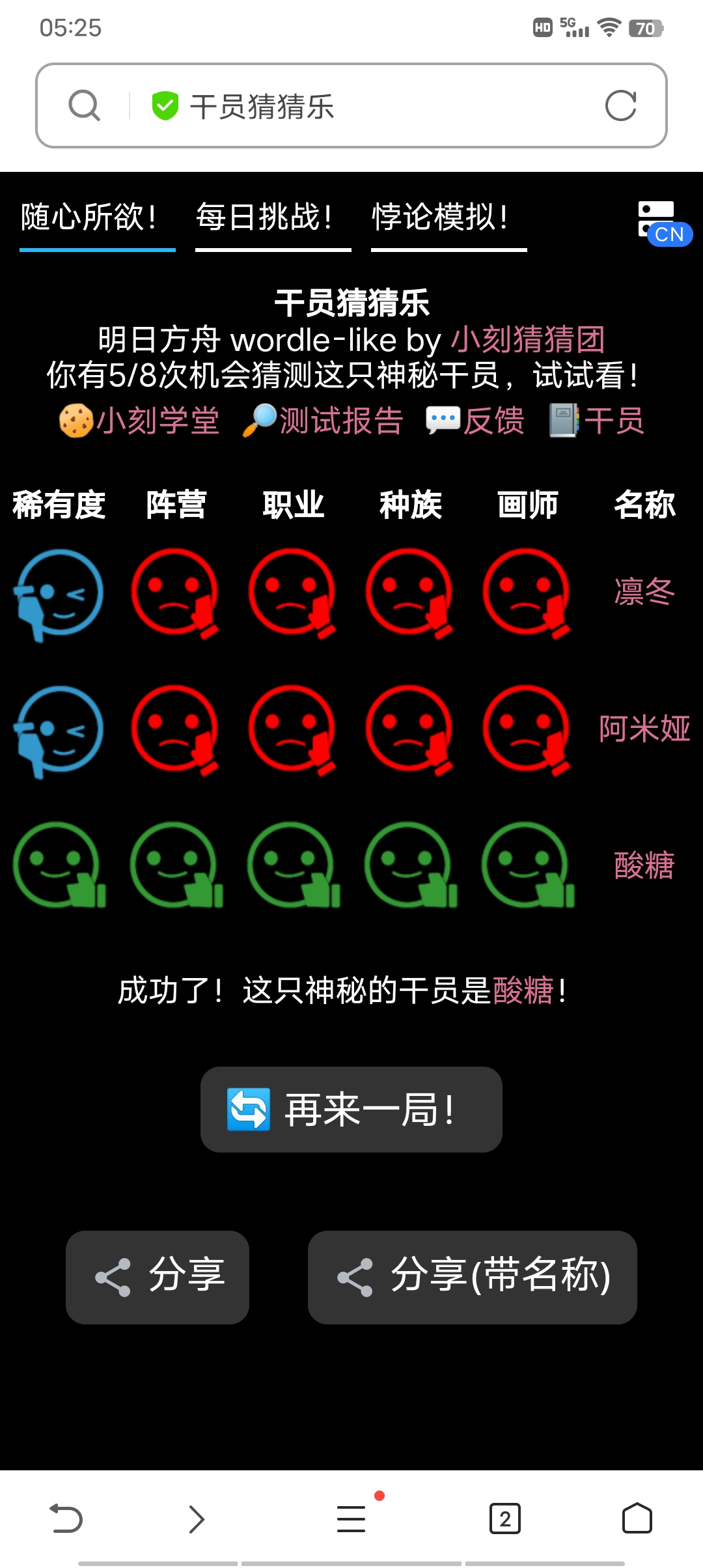The image size is (703, 1568).
Task: Open operator 阿米娅 from the guess list
Action: [644, 729]
